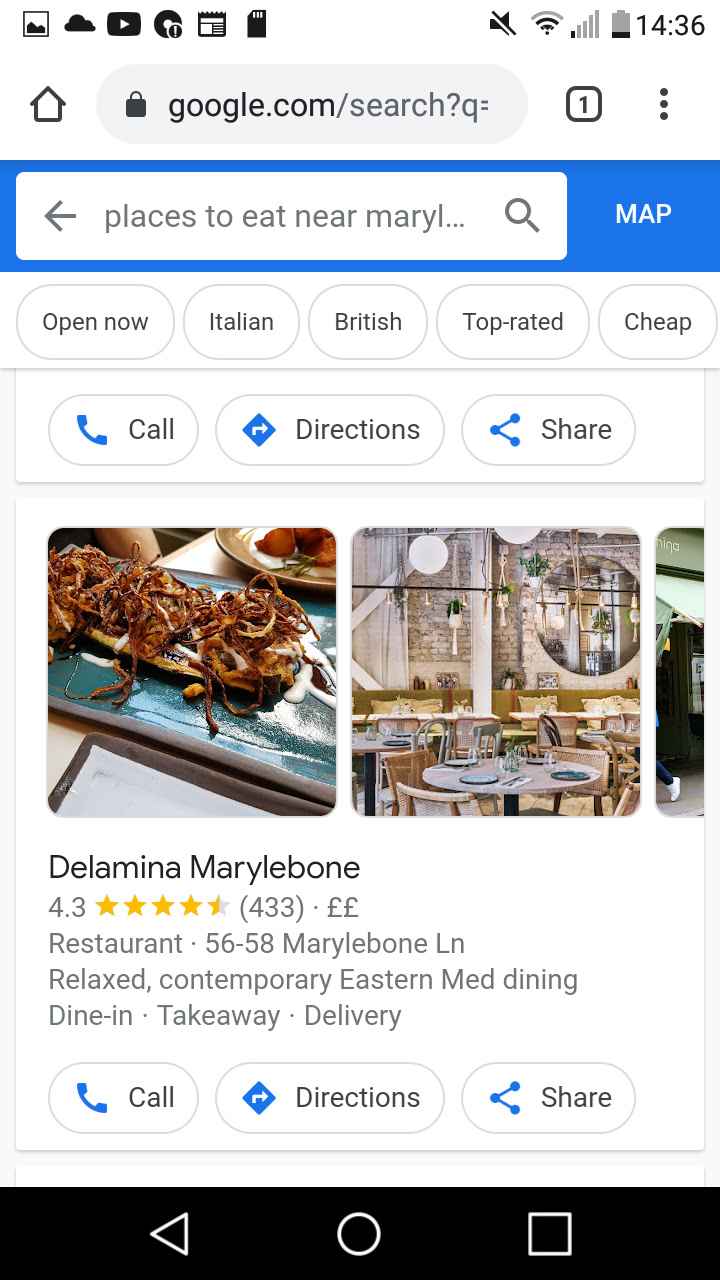The height and width of the screenshot is (1280, 720).
Task: Tap the search magnifier icon
Action: pos(522,216)
